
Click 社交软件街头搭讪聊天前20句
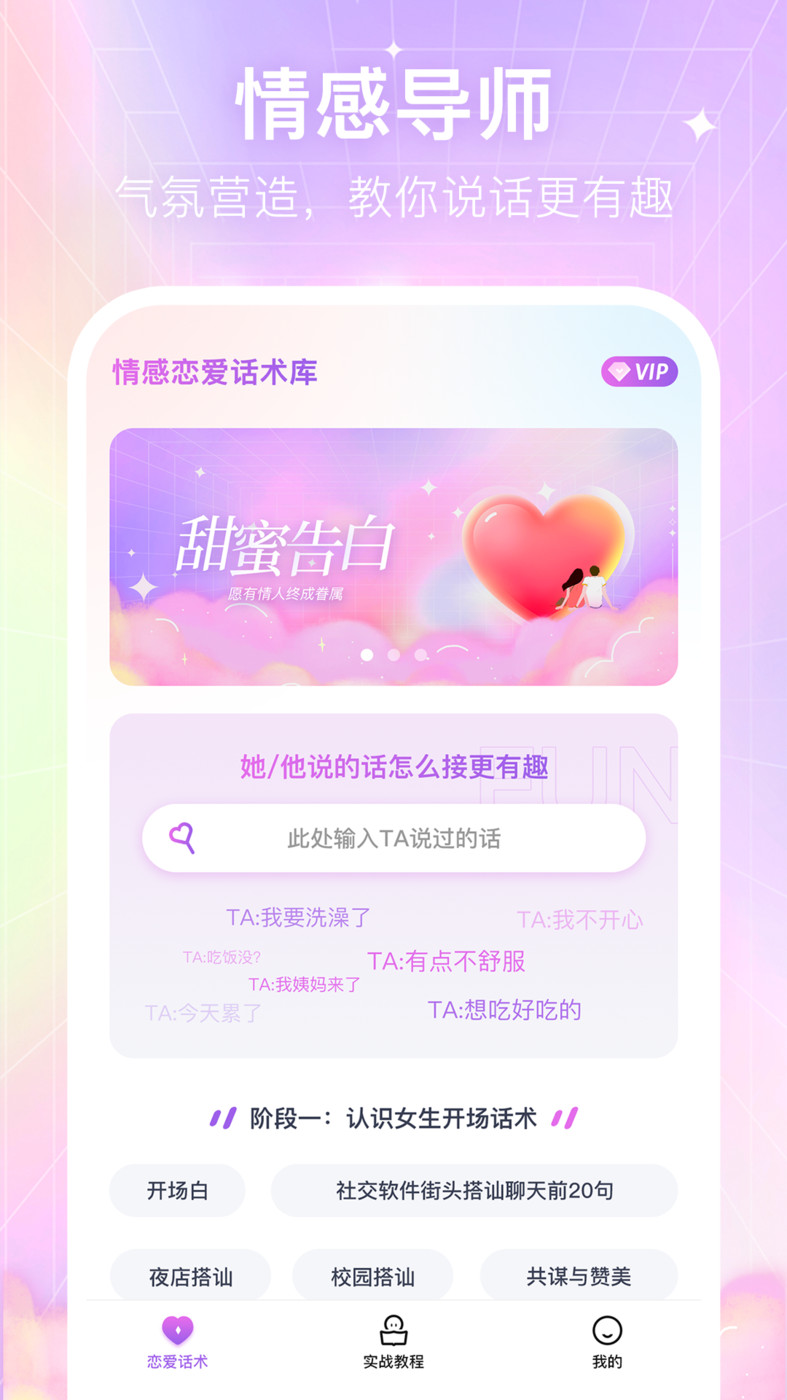point(473,1190)
